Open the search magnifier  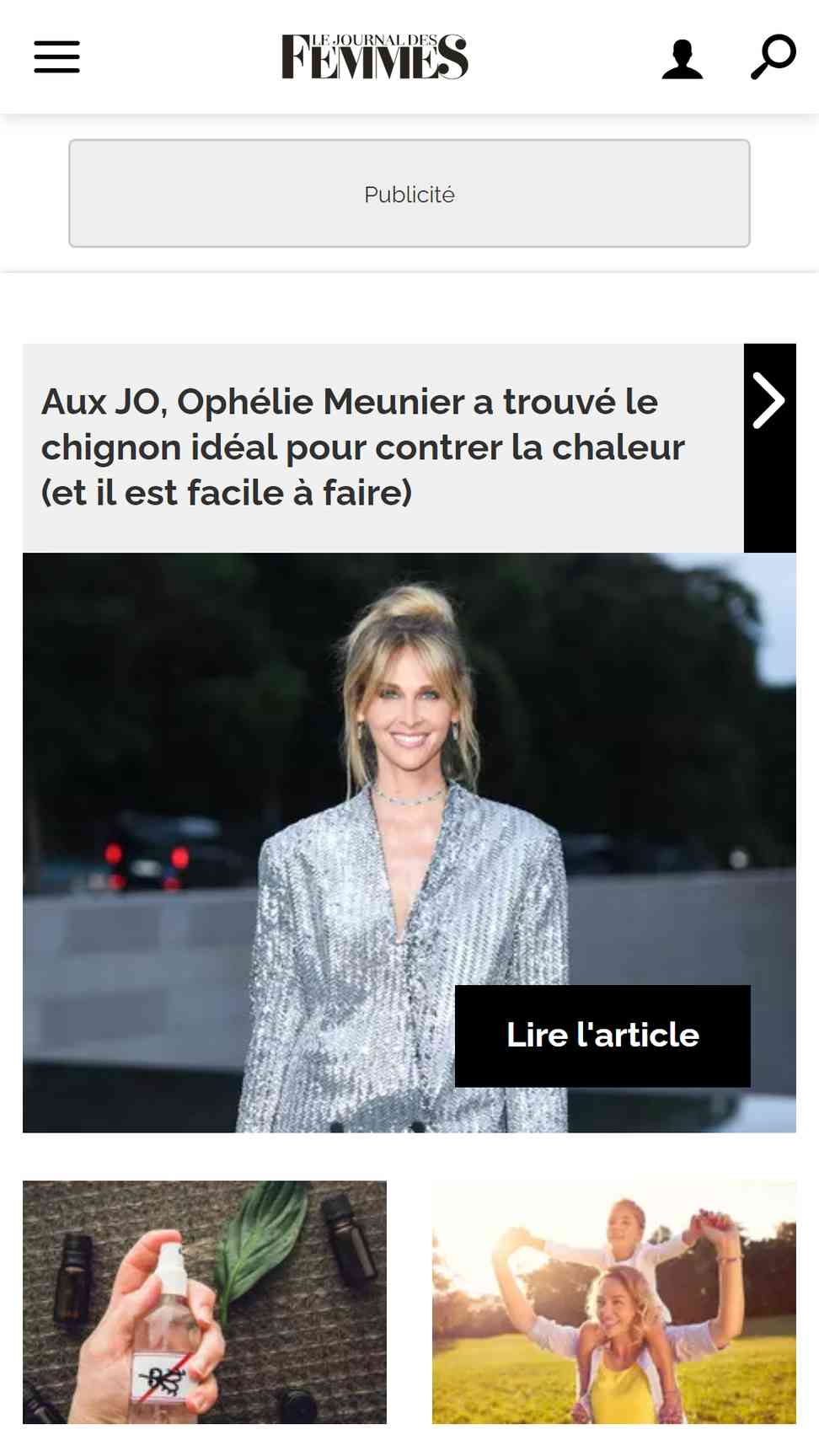coord(773,56)
